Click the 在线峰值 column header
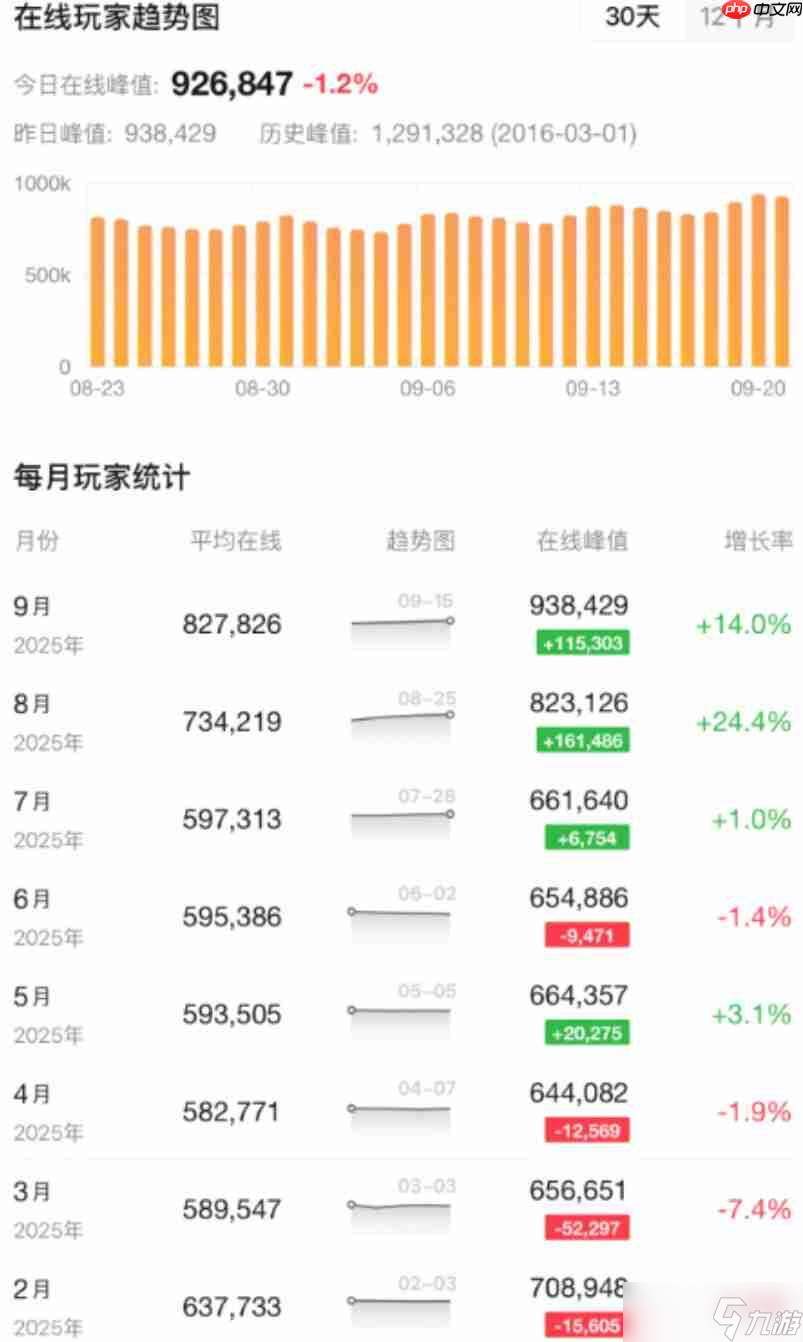 pyautogui.click(x=585, y=540)
